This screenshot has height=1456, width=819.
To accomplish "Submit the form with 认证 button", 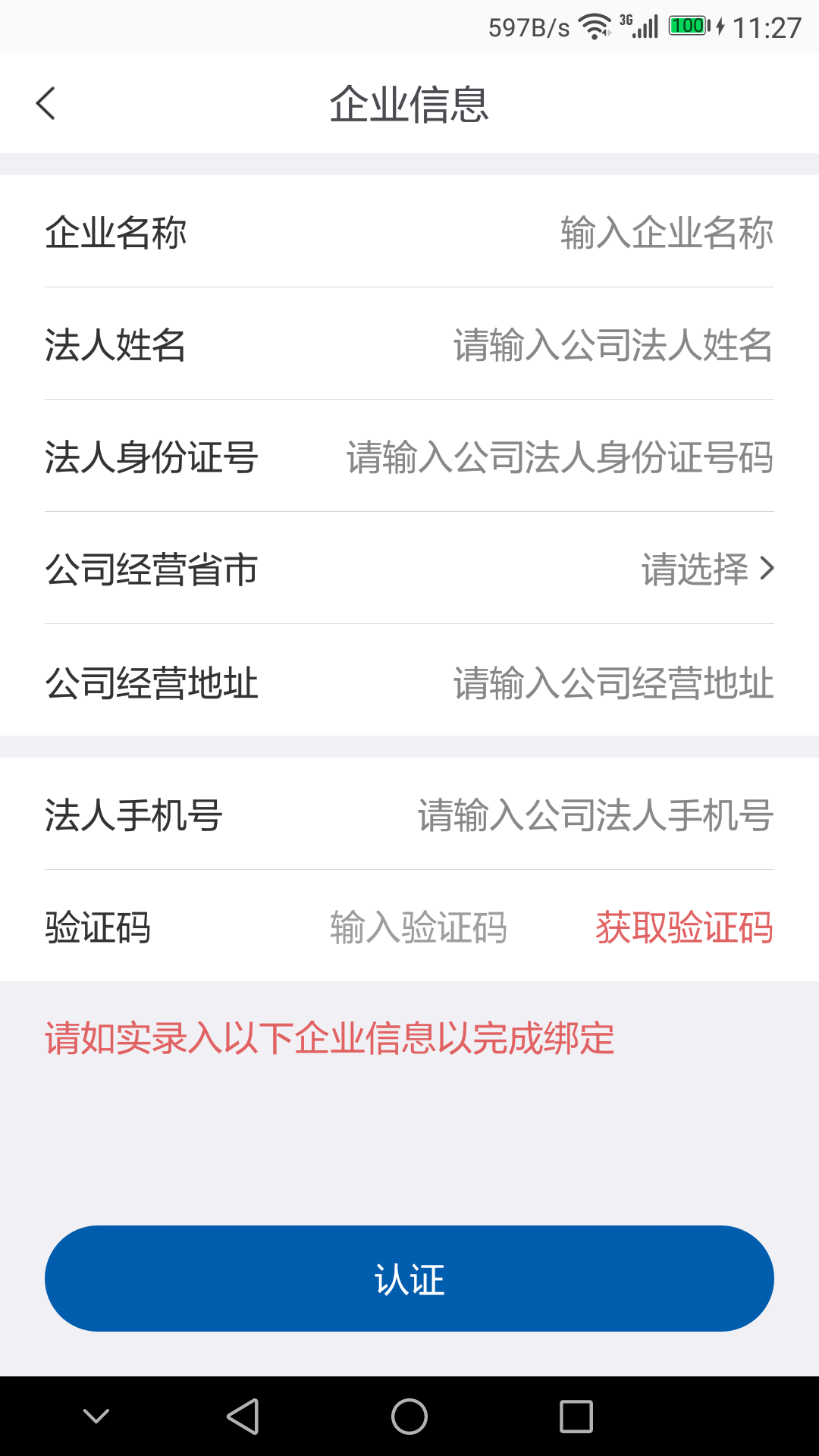I will click(409, 1279).
